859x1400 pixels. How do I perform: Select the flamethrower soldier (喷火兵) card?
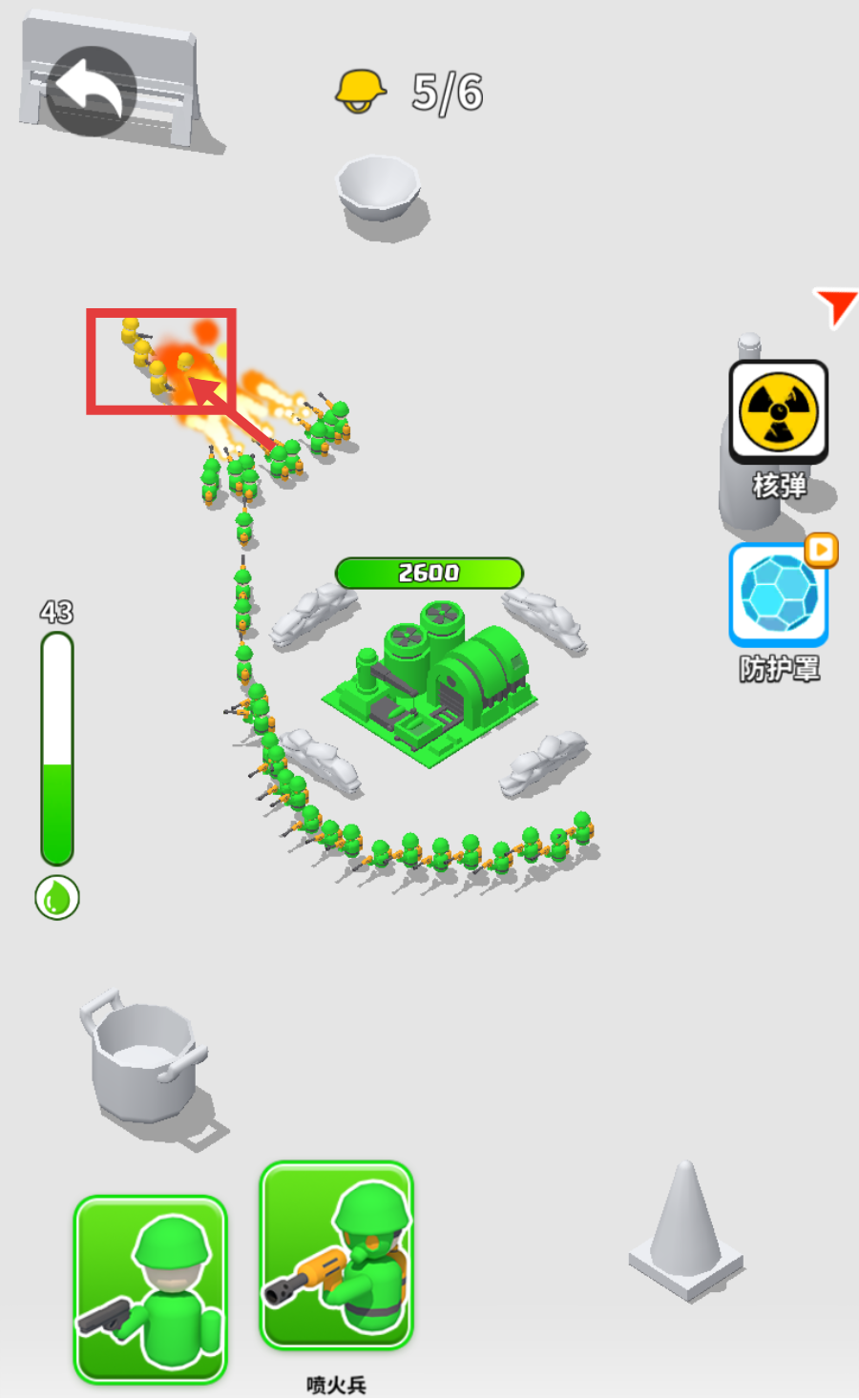pos(337,1255)
